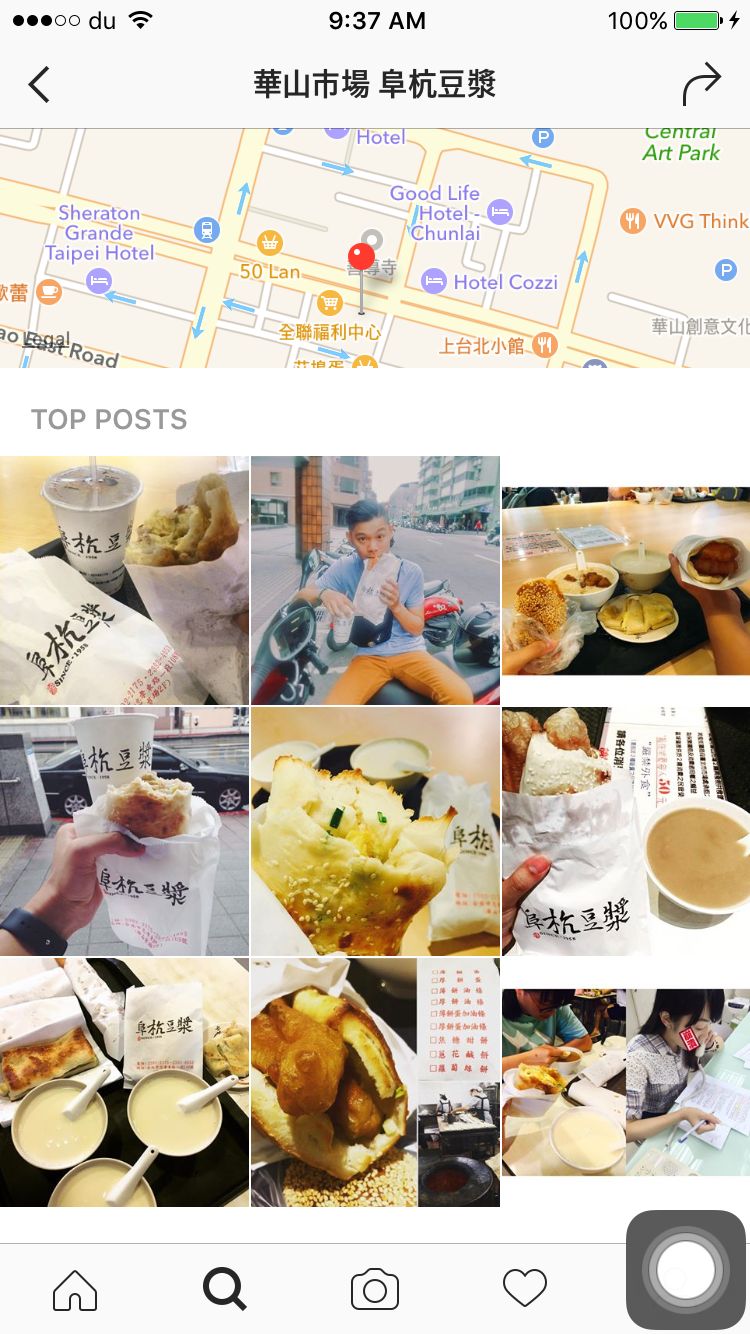Open post with bag and brown soy milk cup
The image size is (750, 1334).
626,831
